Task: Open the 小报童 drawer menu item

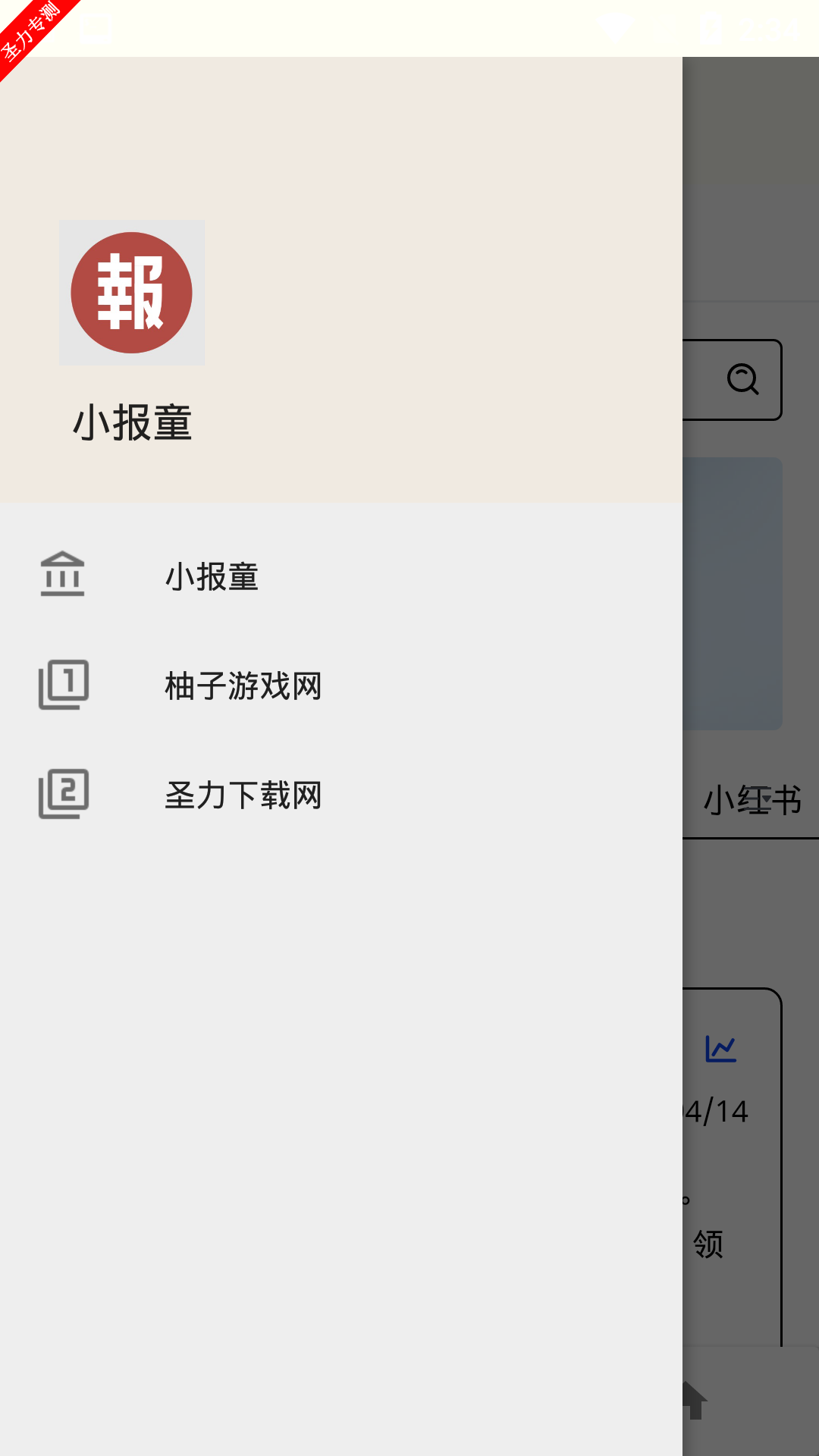Action: (341, 576)
